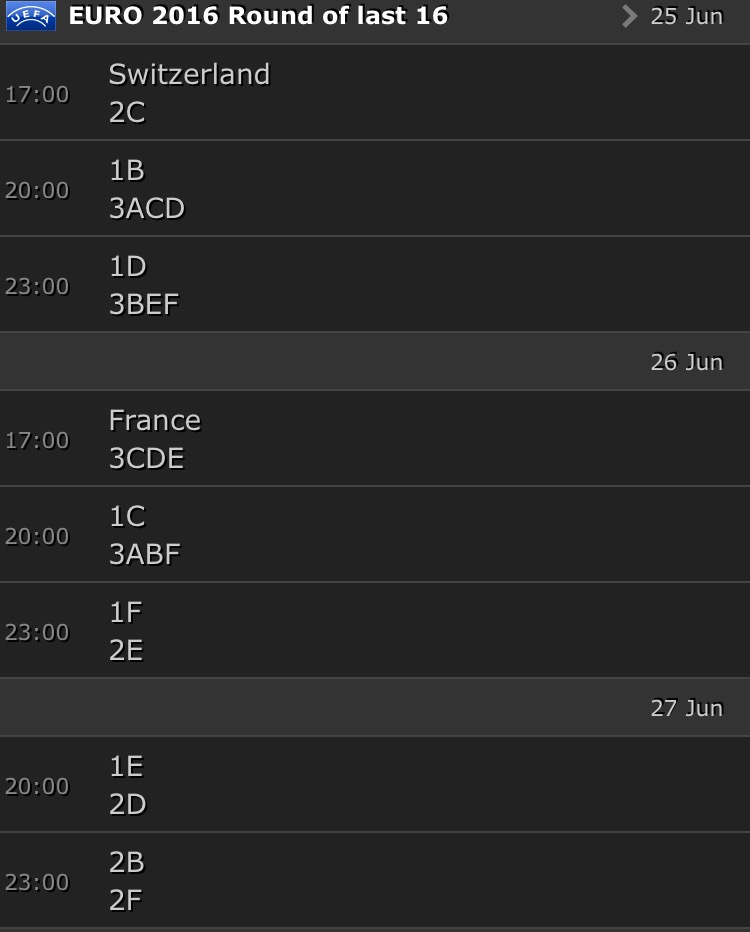Open the 1B vs 3ACD fixture
This screenshot has width=750, height=932.
coord(375,189)
